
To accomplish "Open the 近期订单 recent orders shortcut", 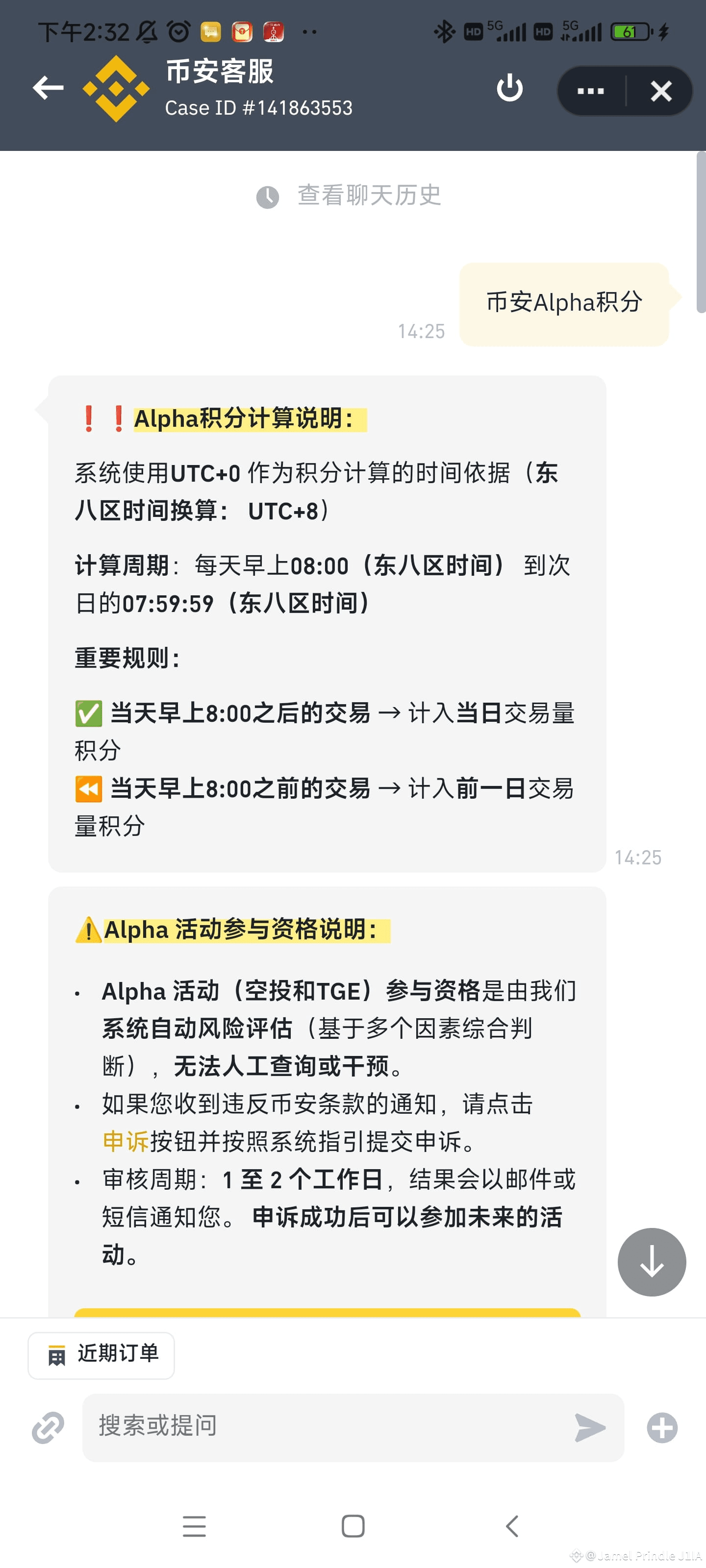I will [x=101, y=1355].
